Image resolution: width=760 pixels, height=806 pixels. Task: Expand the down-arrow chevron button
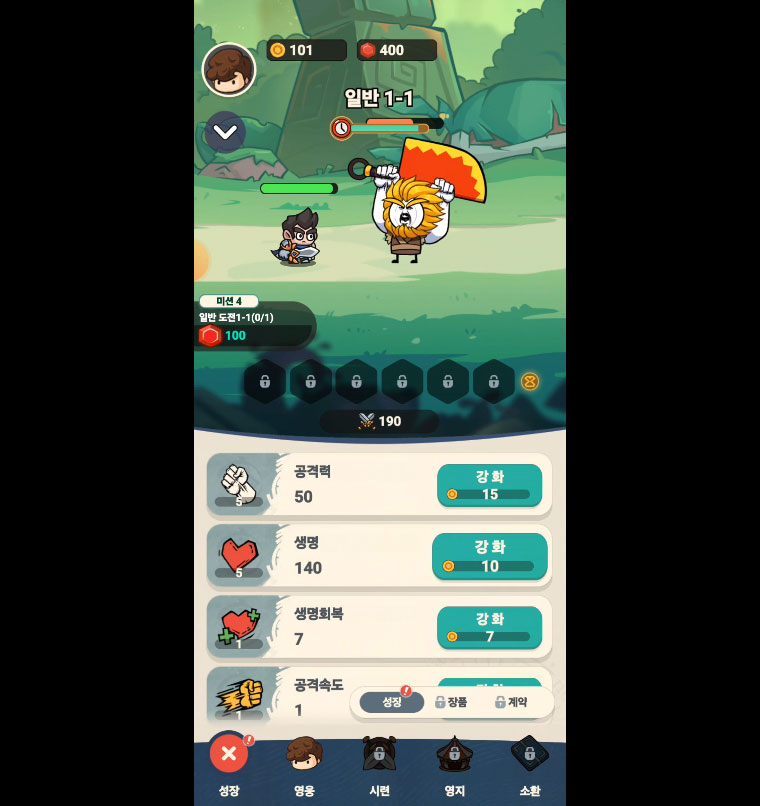point(225,132)
